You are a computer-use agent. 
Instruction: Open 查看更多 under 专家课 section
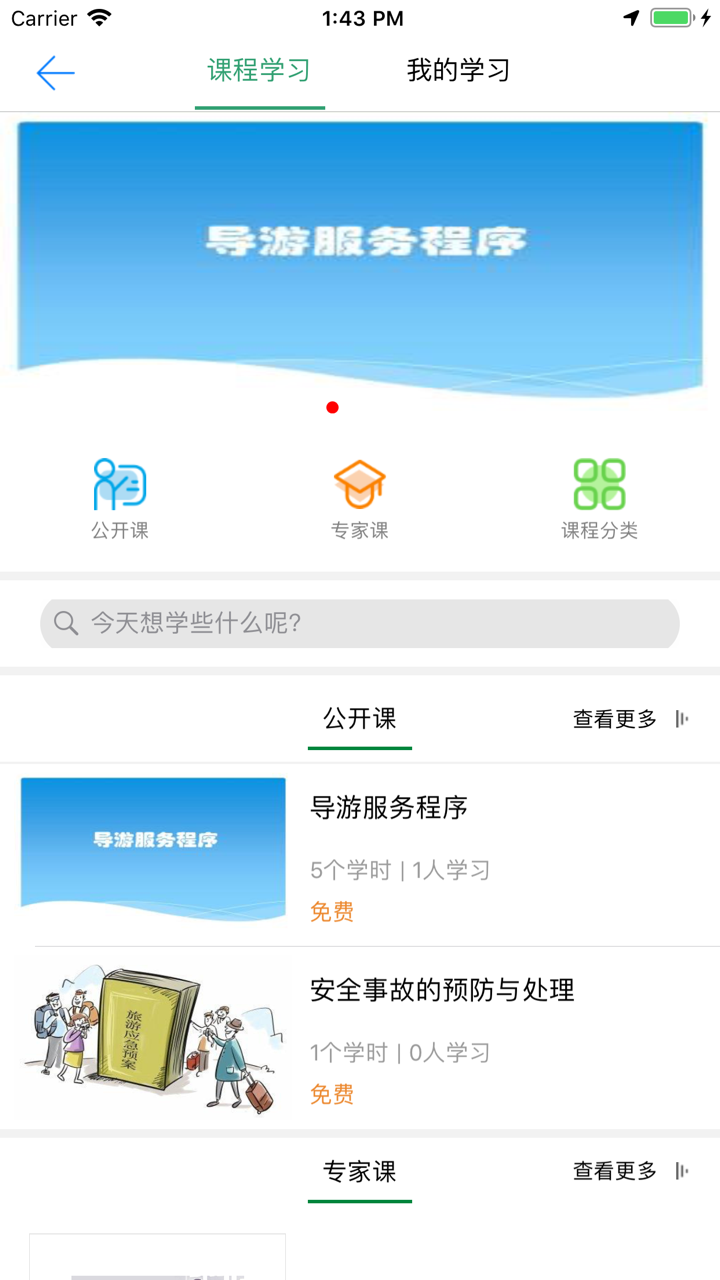coord(612,1170)
